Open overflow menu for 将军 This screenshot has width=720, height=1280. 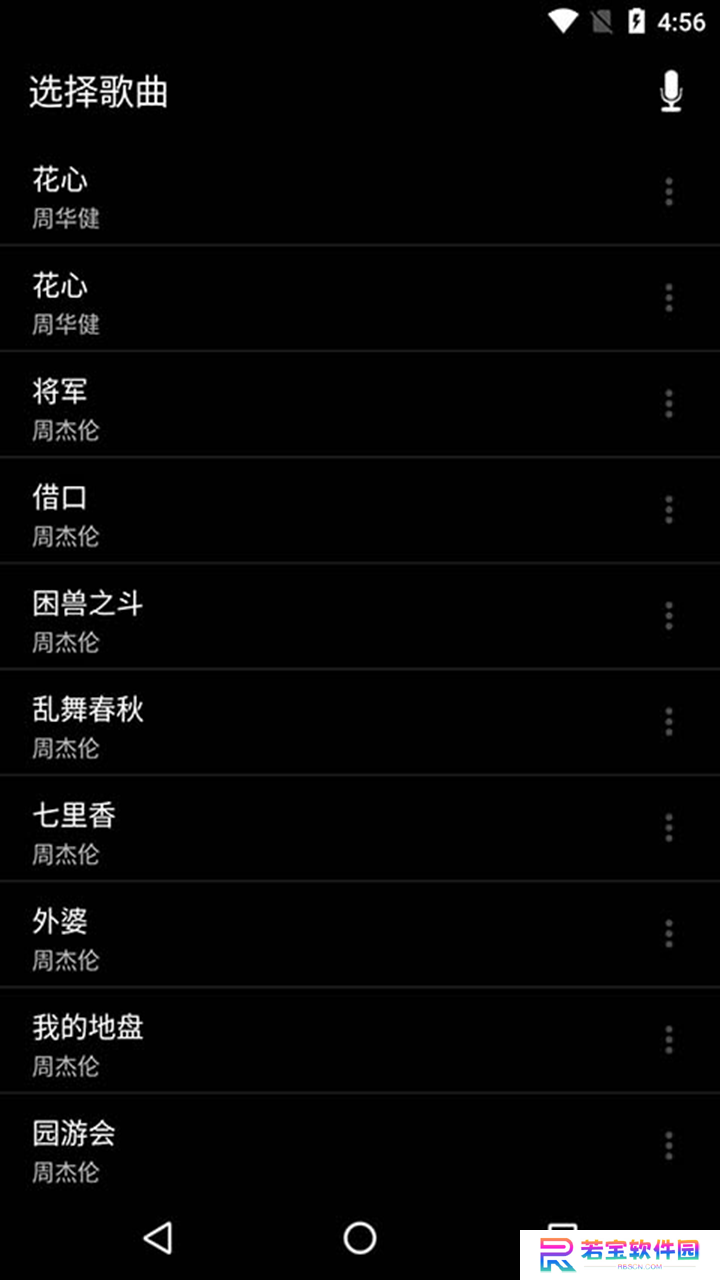pos(669,404)
